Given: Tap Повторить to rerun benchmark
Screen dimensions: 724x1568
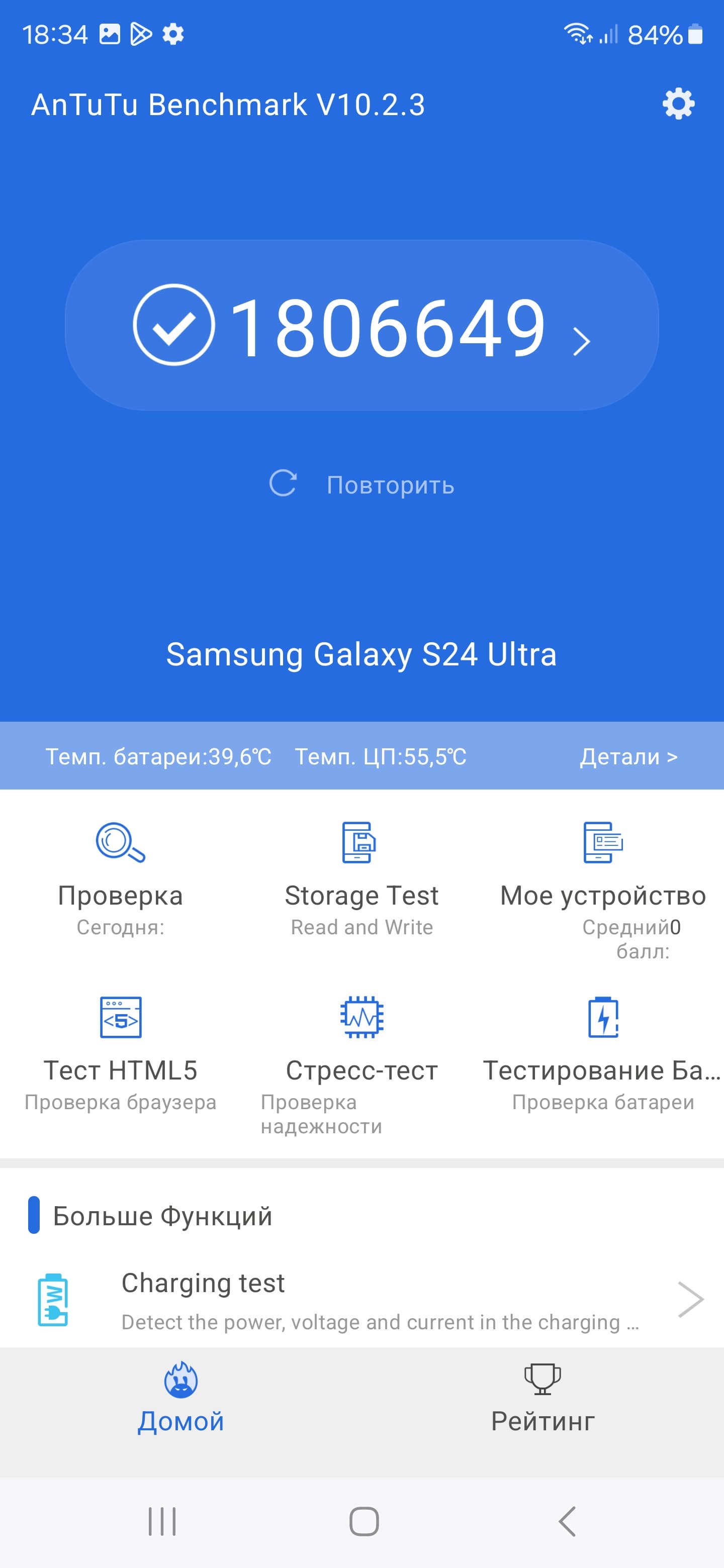Looking at the screenshot, I should [x=361, y=484].
